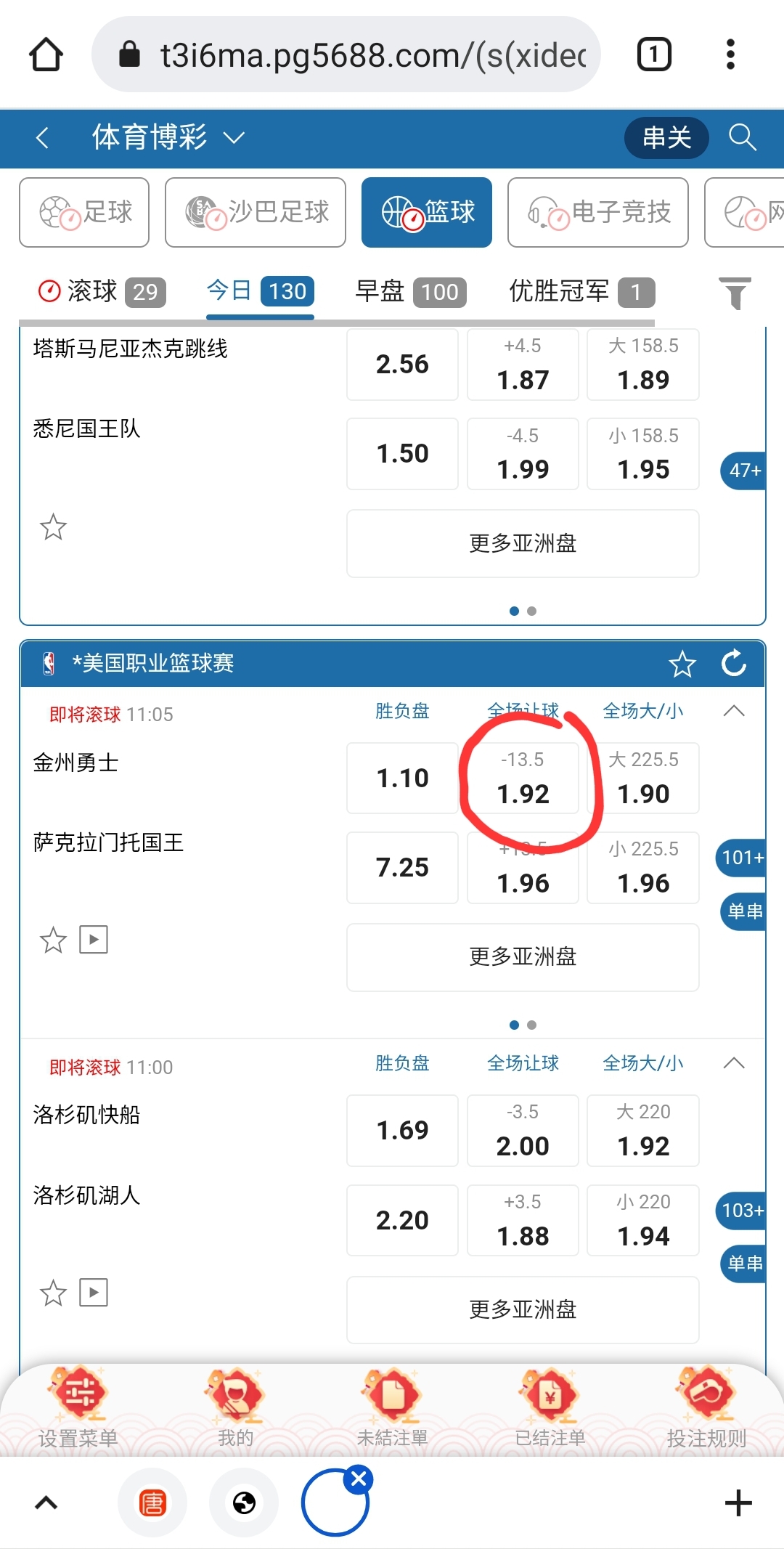
Task: Open 更多亚洲盘 for Warriors vs Kings
Action: point(523,956)
